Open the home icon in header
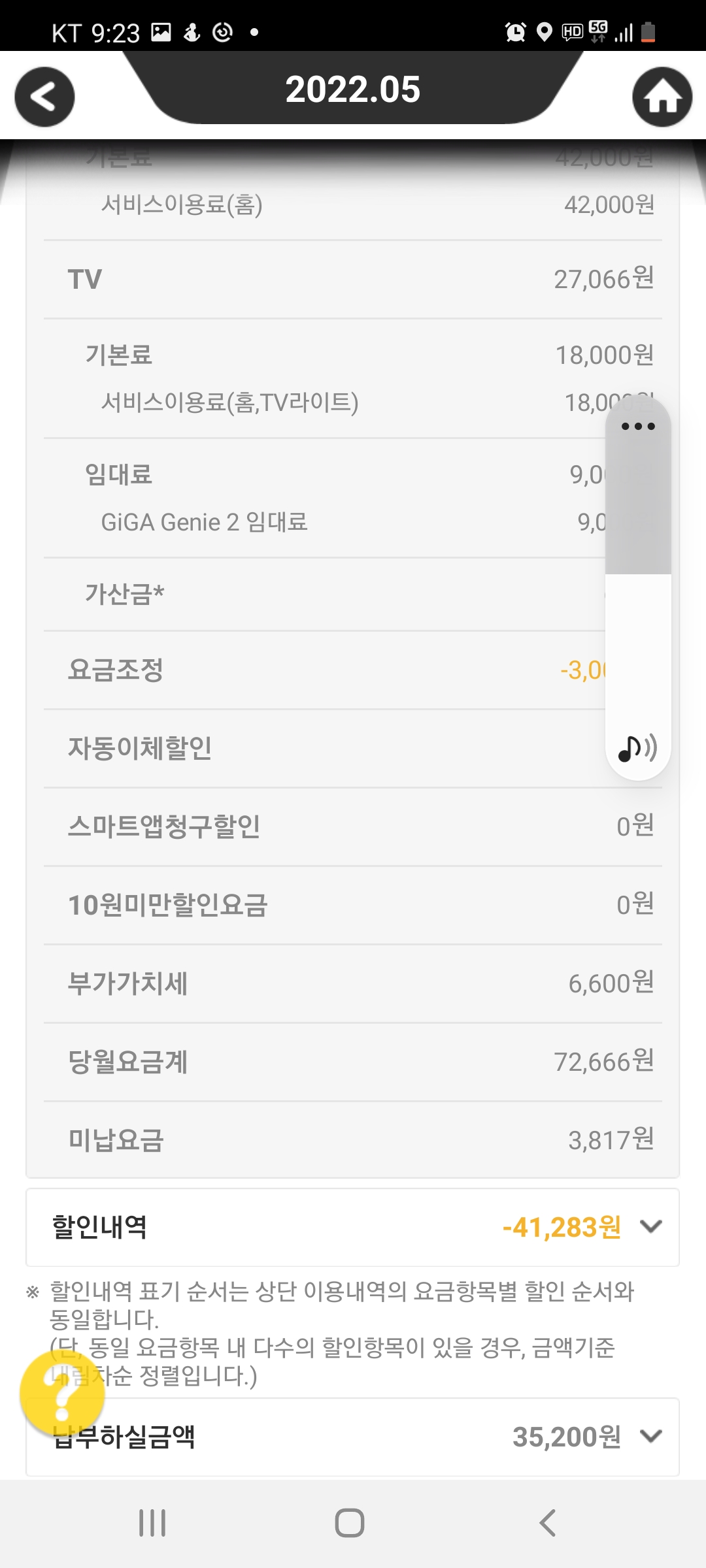The width and height of the screenshot is (706, 1568). click(662, 97)
